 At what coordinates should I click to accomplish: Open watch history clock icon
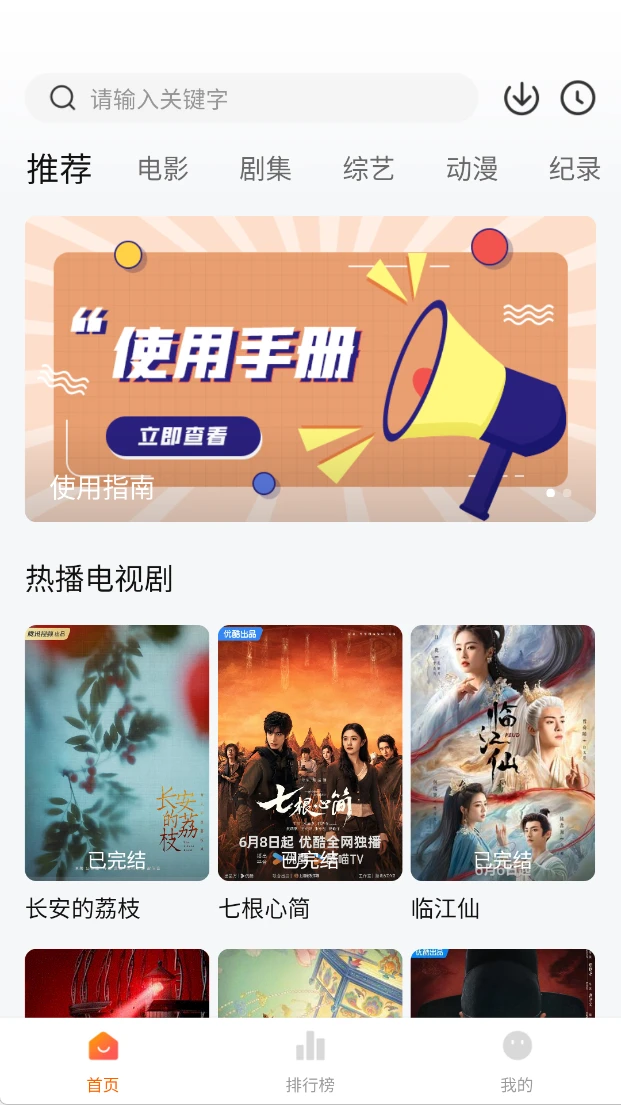578,98
